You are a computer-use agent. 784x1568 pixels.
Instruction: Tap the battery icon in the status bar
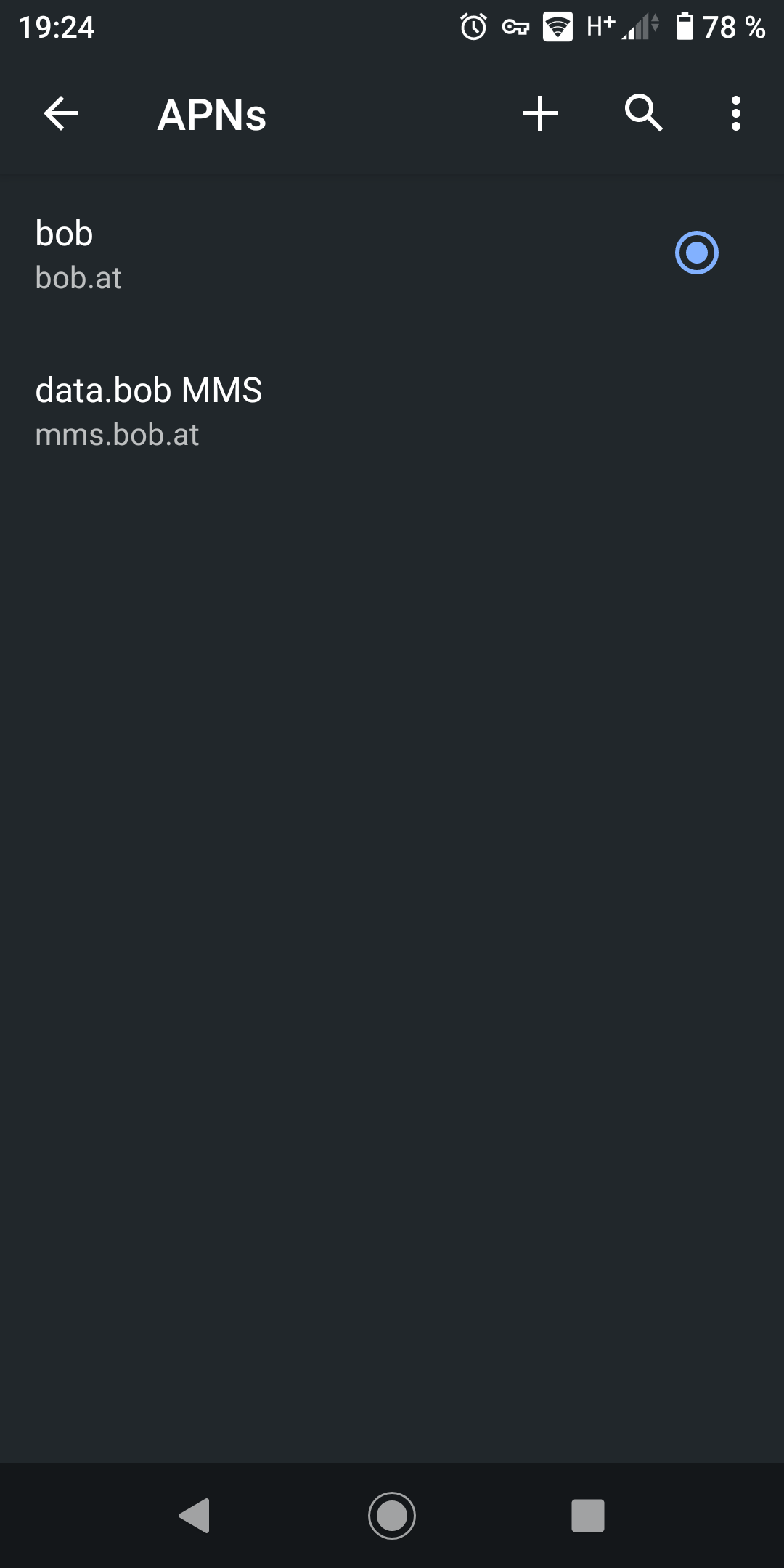683,28
